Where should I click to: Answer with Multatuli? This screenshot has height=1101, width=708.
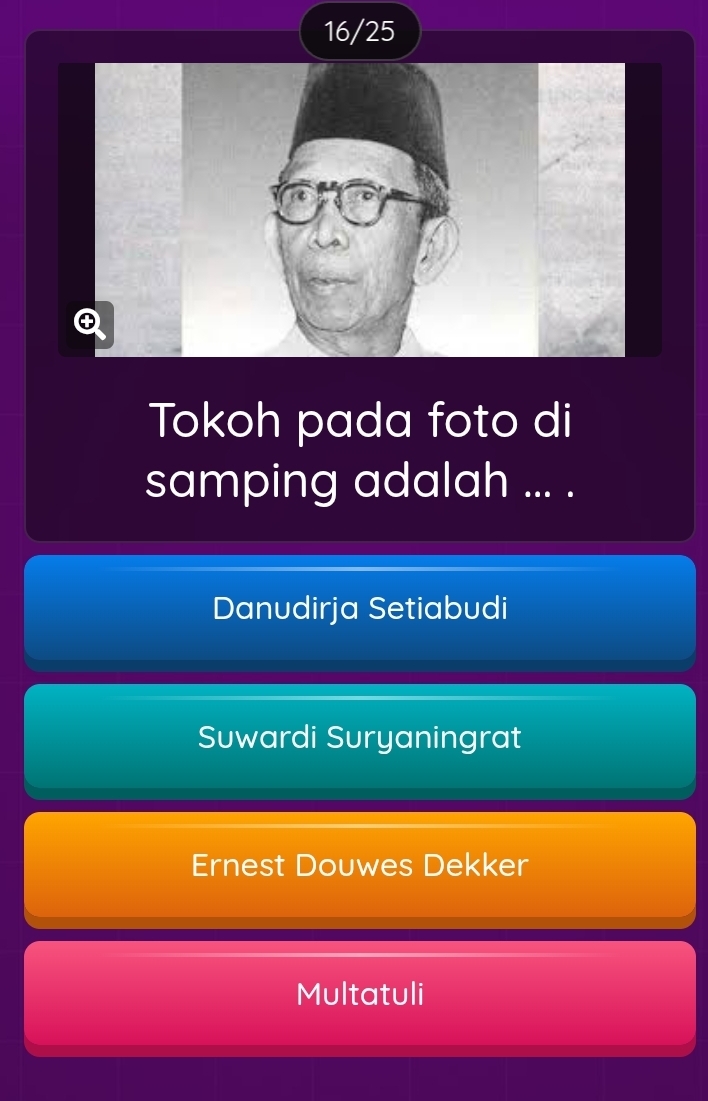click(x=360, y=995)
